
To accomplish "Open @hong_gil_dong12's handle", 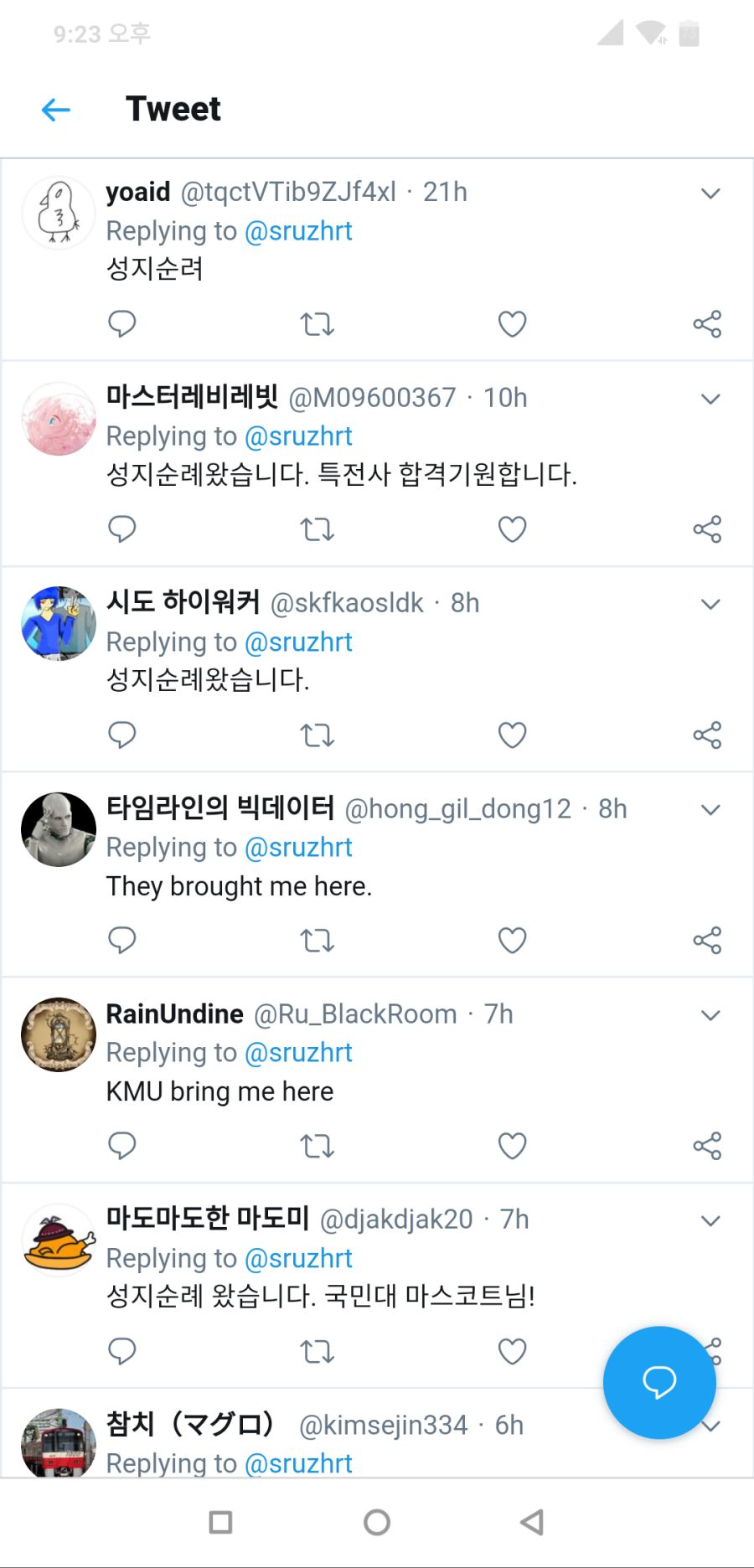I will point(457,808).
